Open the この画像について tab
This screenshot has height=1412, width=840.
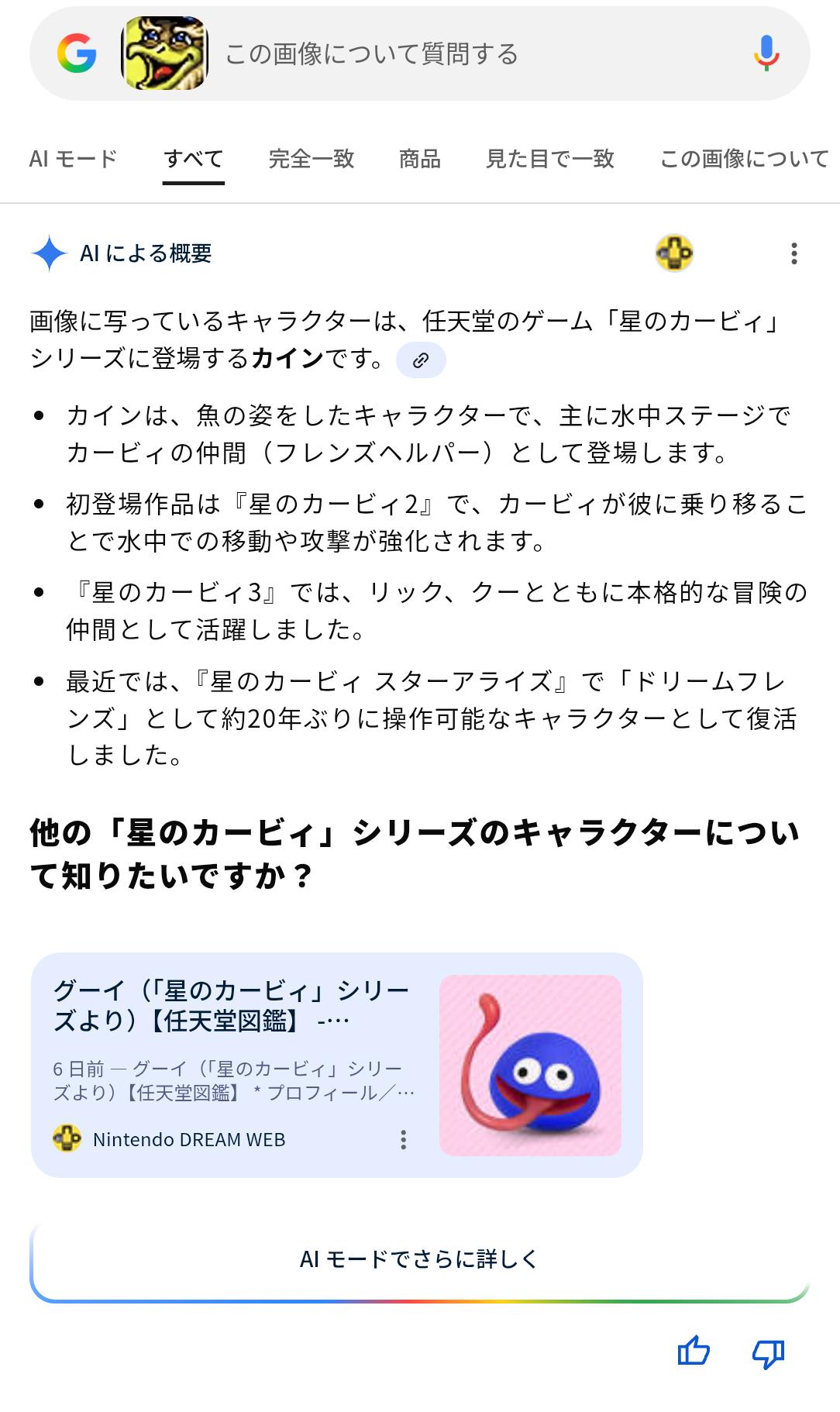pyautogui.click(x=744, y=159)
